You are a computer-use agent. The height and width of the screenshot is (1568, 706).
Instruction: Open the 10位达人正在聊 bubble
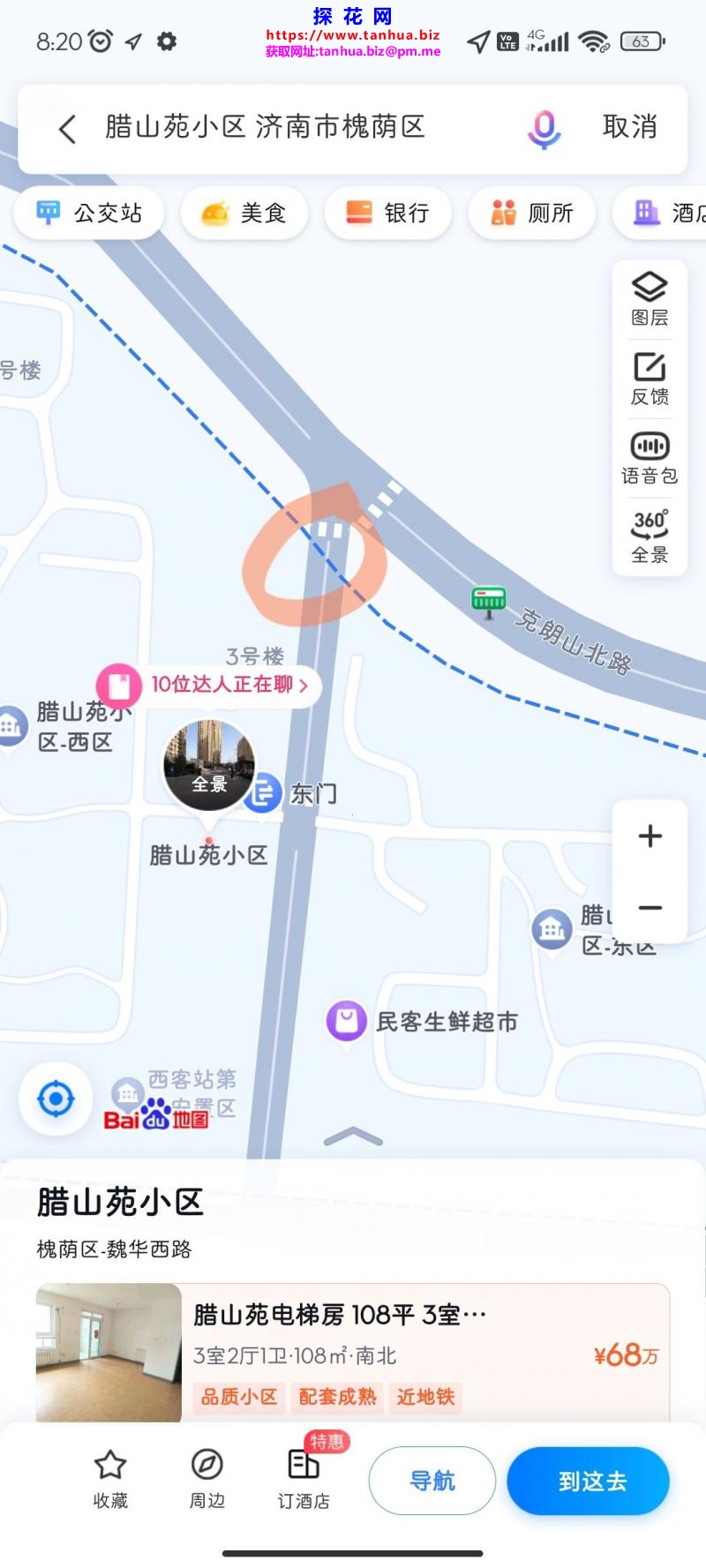coord(210,685)
